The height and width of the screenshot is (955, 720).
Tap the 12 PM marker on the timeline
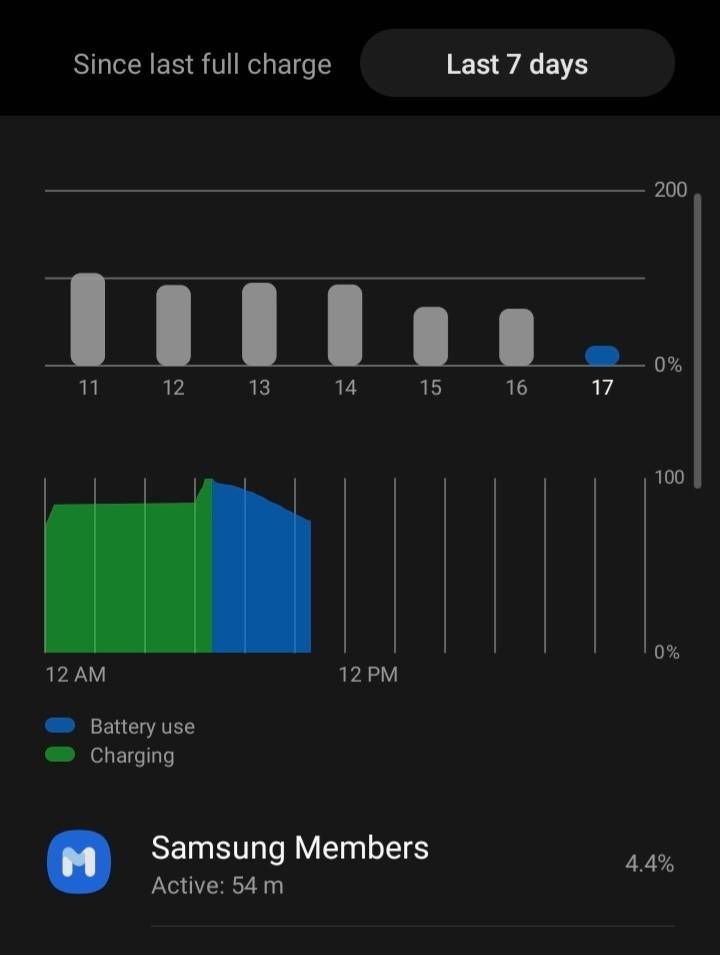tap(367, 674)
